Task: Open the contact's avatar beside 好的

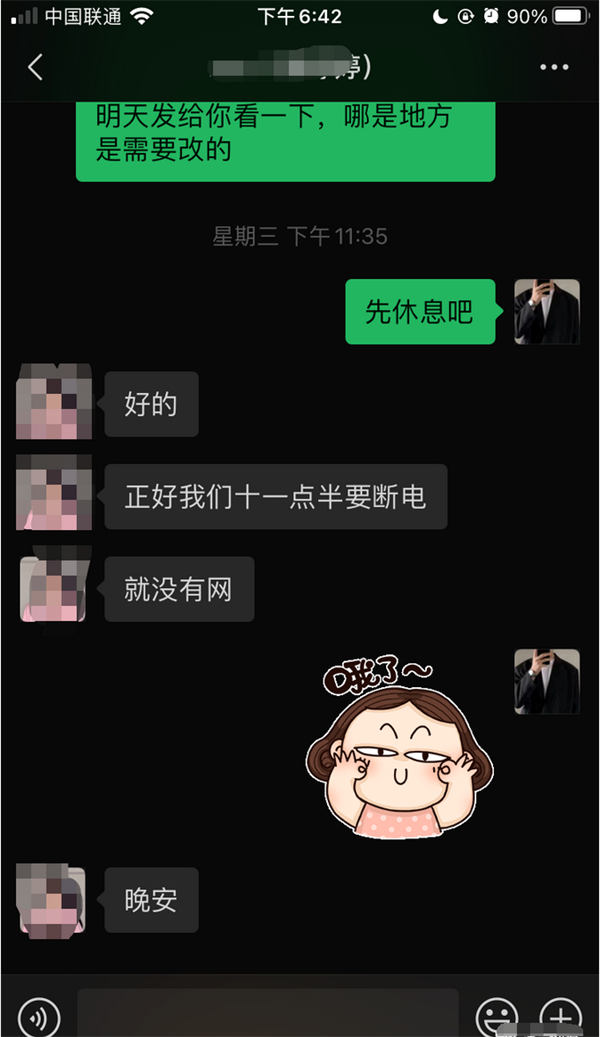Action: 53,403
